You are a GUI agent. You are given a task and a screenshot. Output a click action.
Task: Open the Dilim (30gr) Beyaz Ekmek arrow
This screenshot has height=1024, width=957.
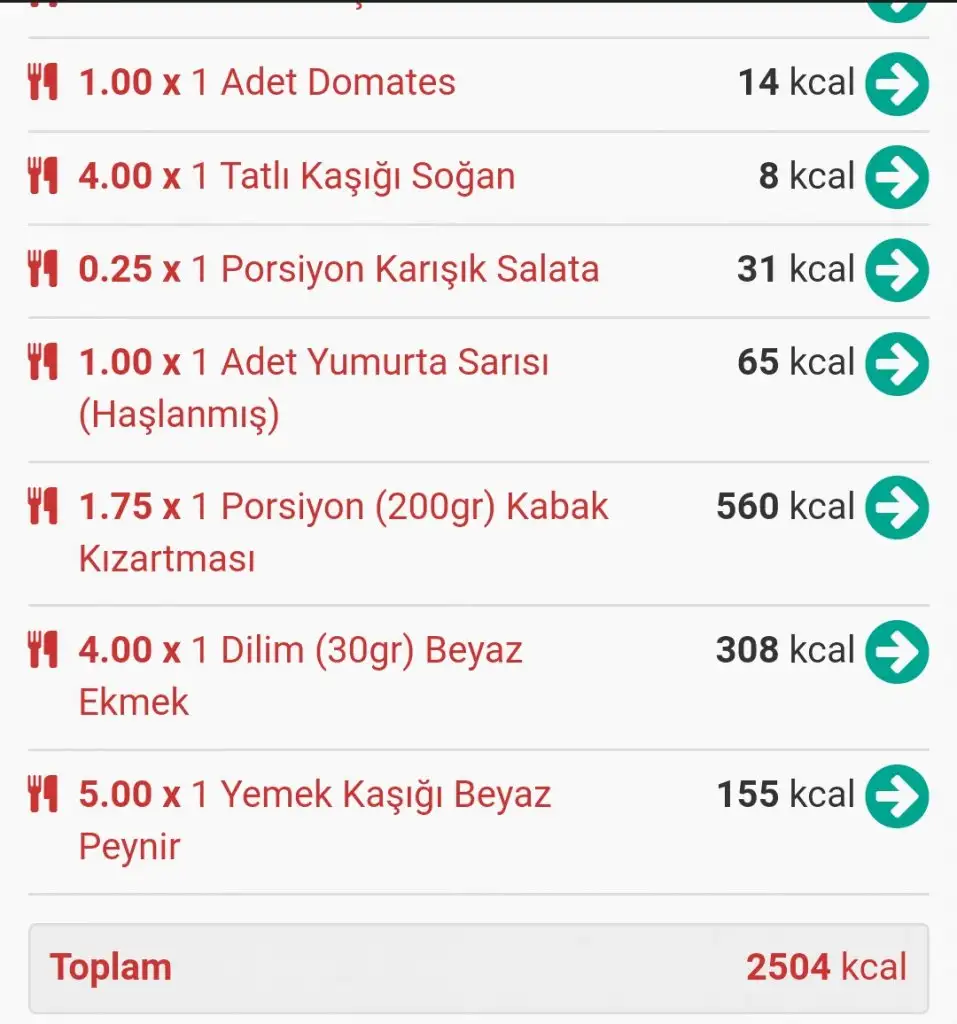[896, 652]
